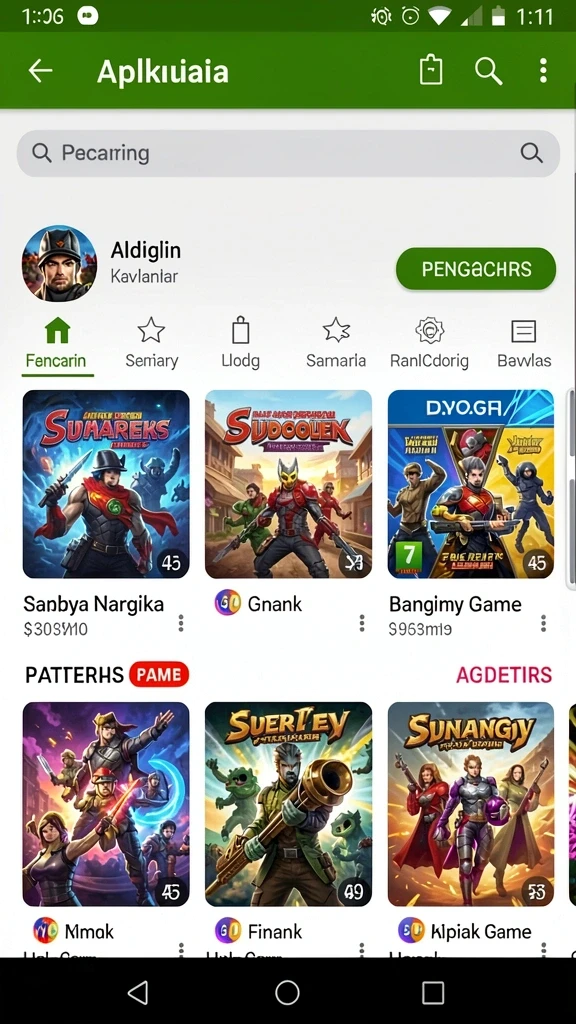
Task: Select the Llodg tab
Action: click(240, 344)
